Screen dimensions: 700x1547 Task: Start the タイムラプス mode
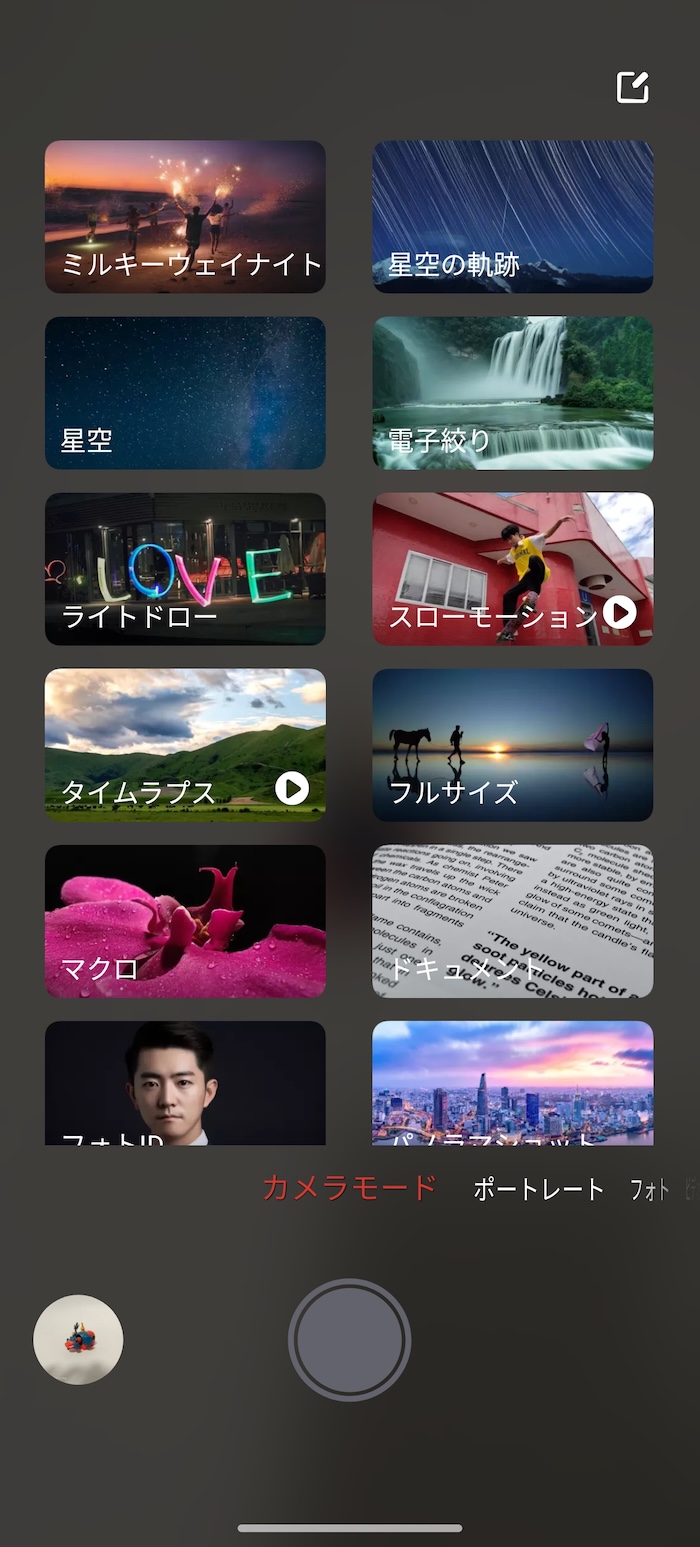pyautogui.click(x=185, y=745)
